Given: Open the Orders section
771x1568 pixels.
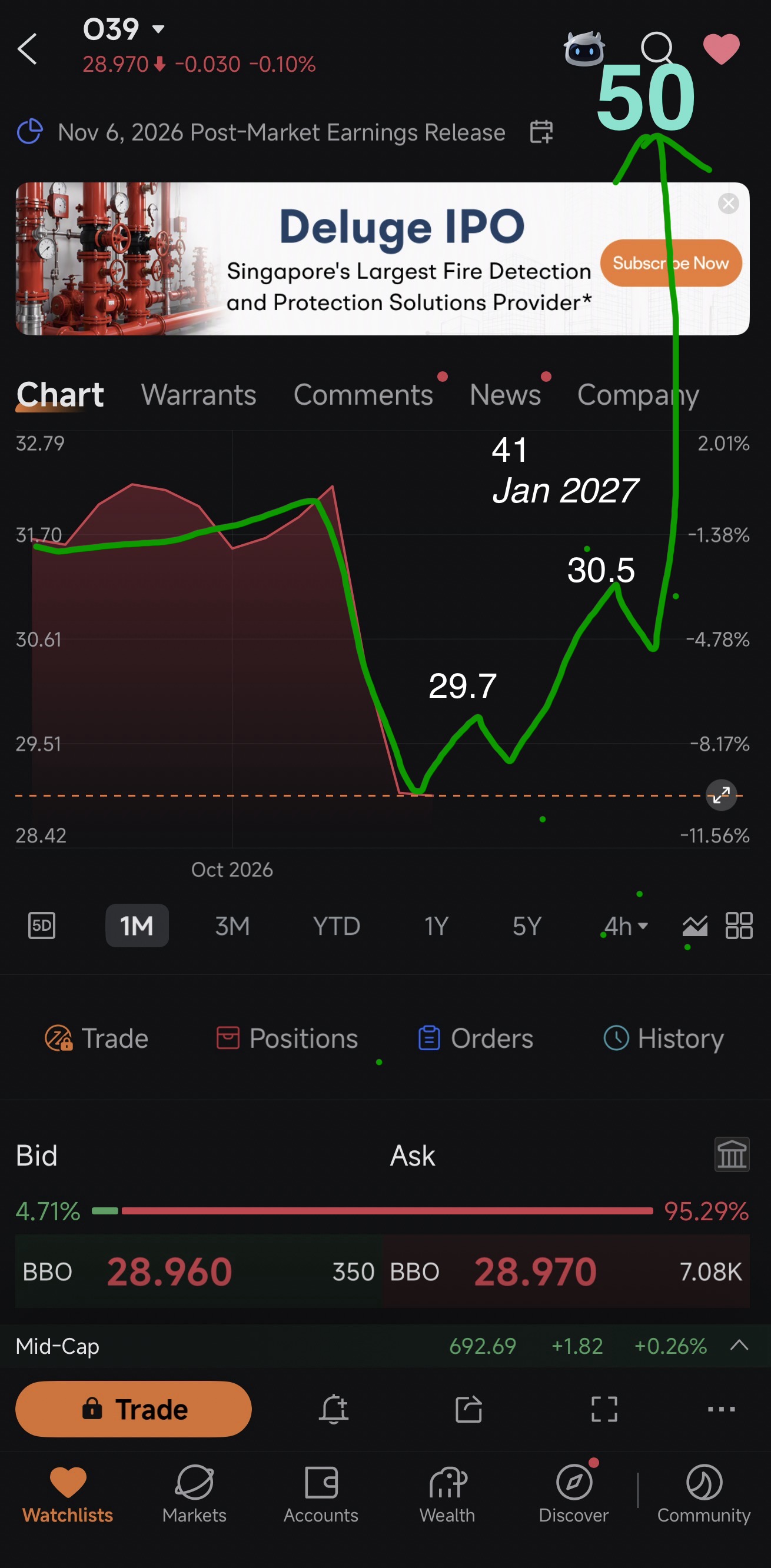Looking at the screenshot, I should pyautogui.click(x=476, y=1038).
